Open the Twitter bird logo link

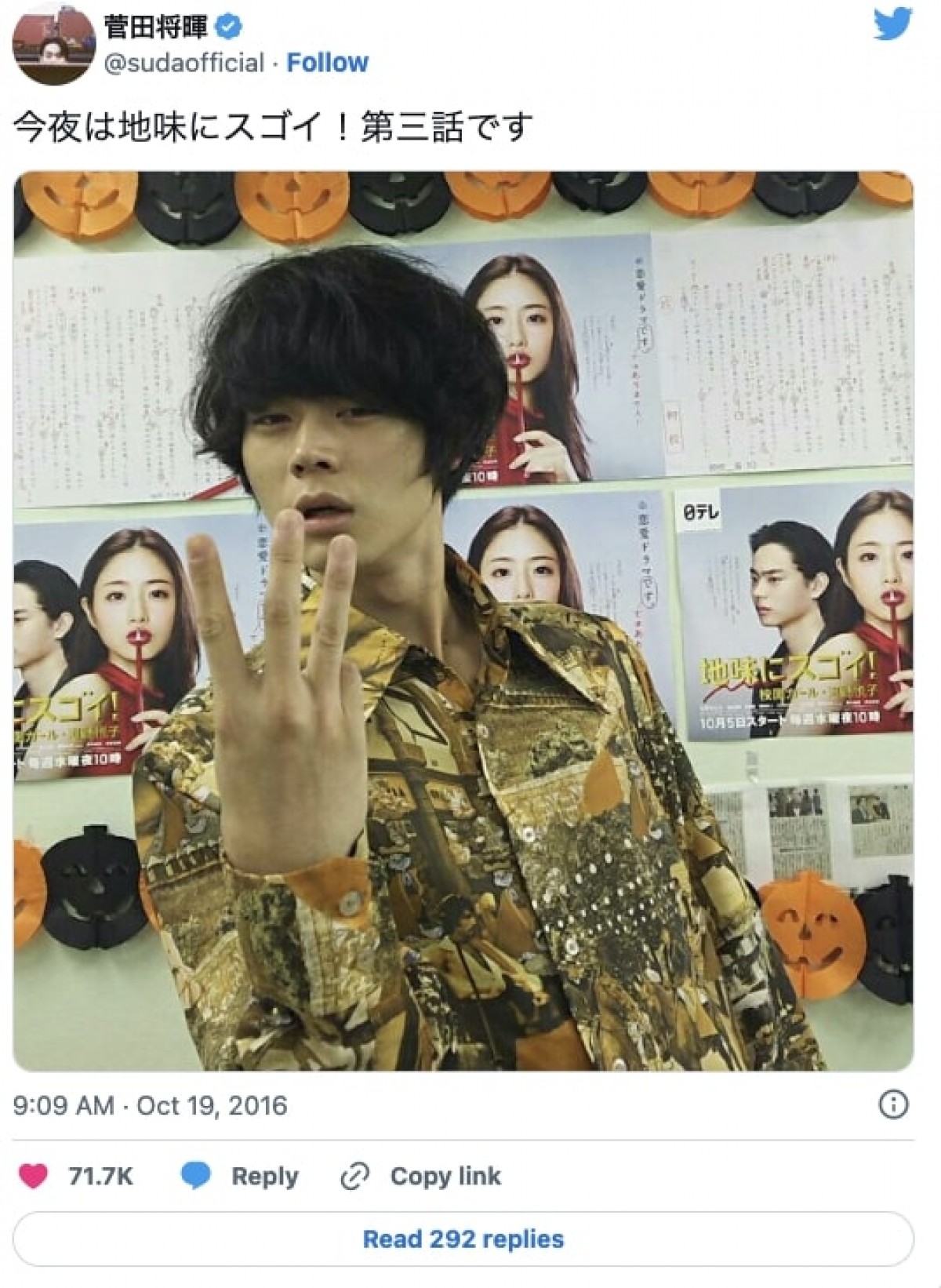pyautogui.click(x=893, y=24)
